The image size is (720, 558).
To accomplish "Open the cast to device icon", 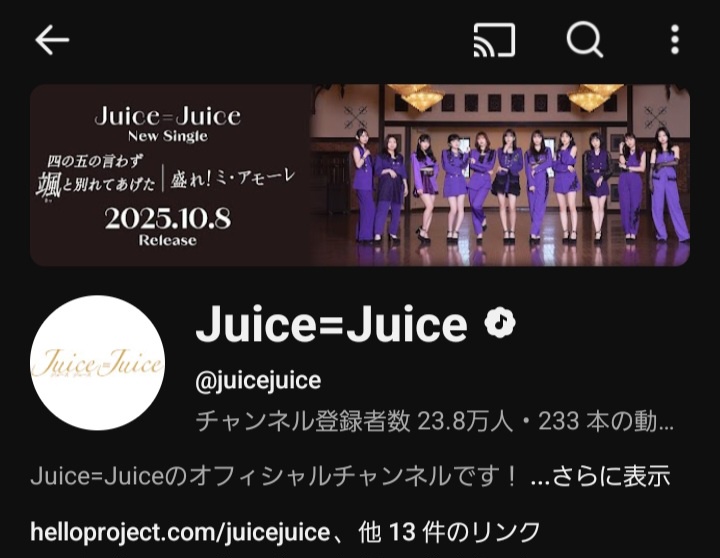I will [494, 40].
